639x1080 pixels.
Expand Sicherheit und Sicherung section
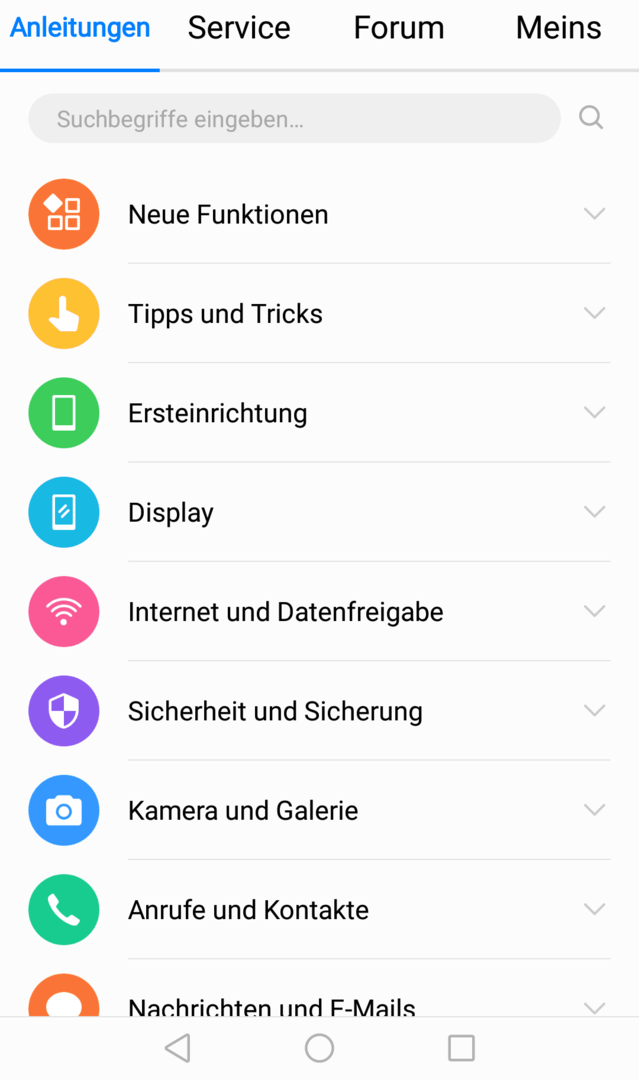click(320, 710)
